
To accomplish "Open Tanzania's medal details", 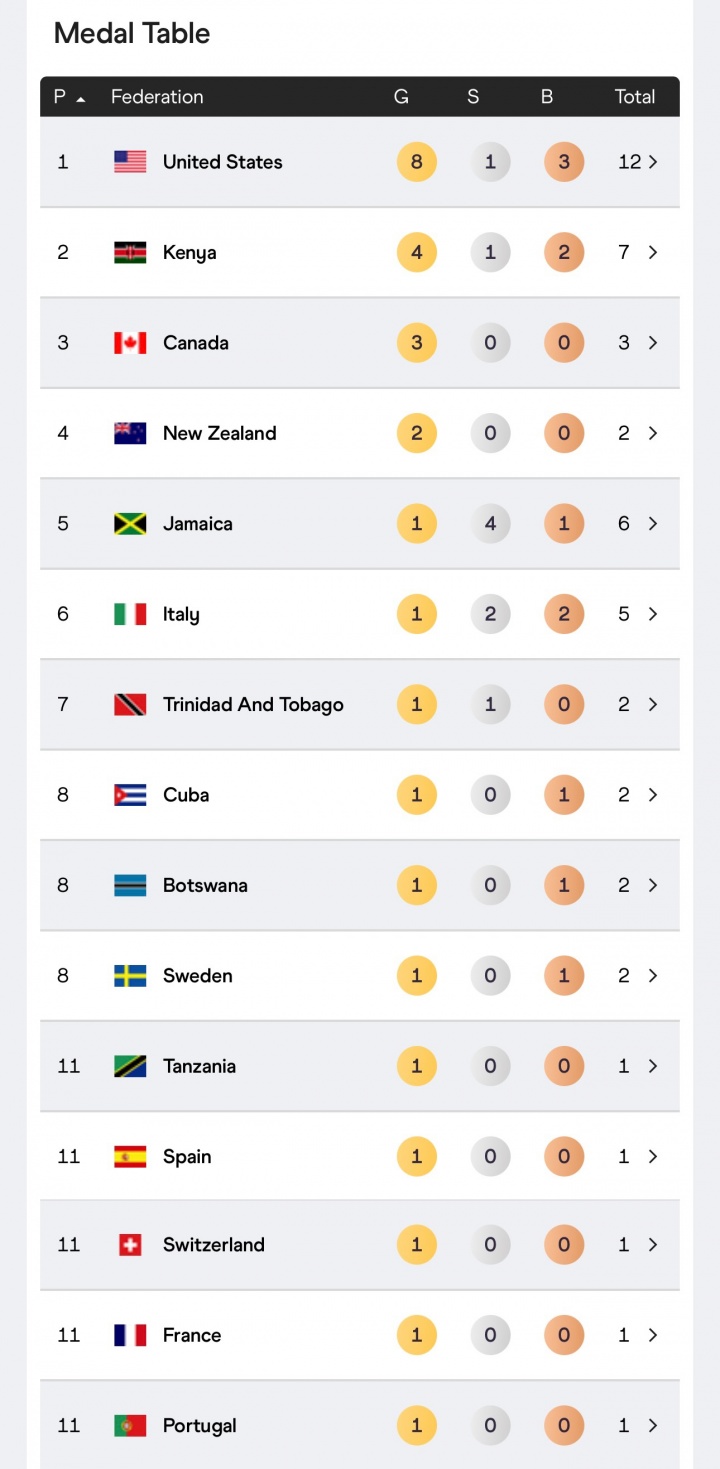I will click(x=360, y=1066).
